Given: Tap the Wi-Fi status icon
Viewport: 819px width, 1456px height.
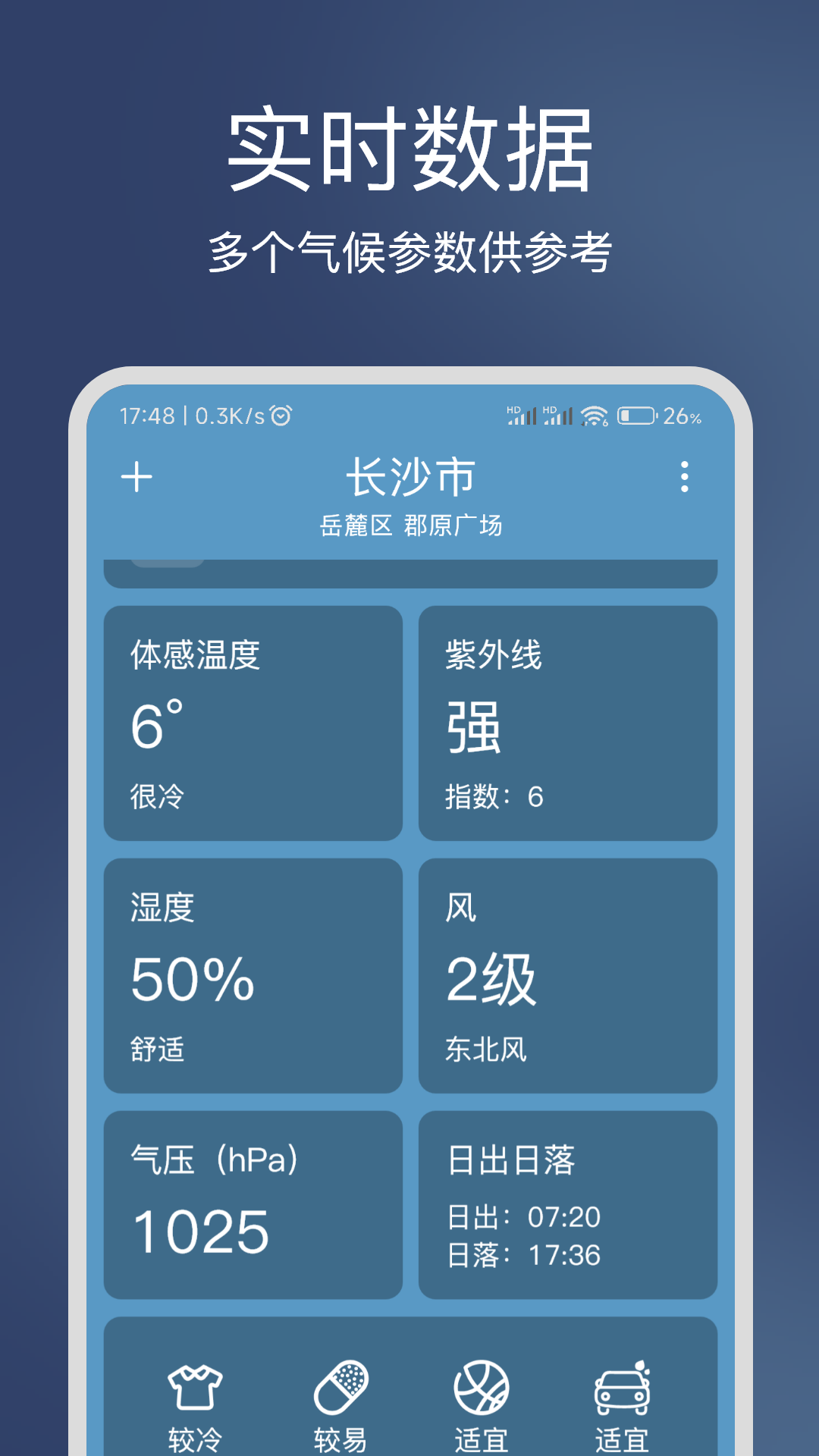Looking at the screenshot, I should pos(593,415).
